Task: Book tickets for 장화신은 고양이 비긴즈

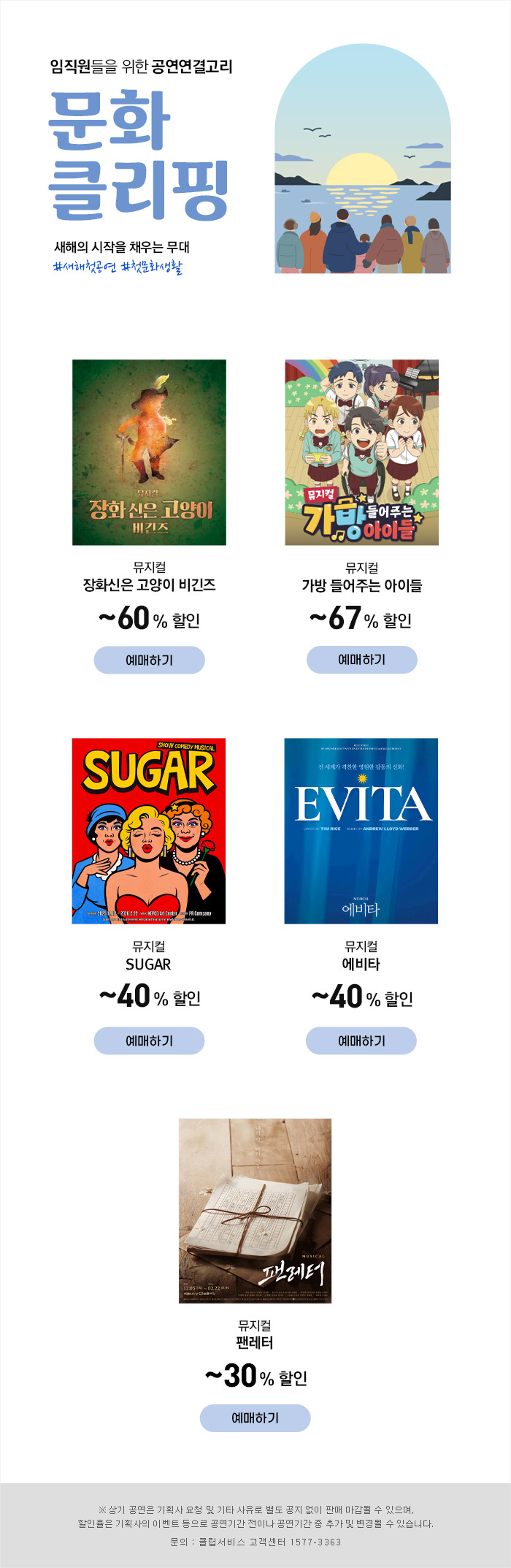Action: click(x=149, y=660)
